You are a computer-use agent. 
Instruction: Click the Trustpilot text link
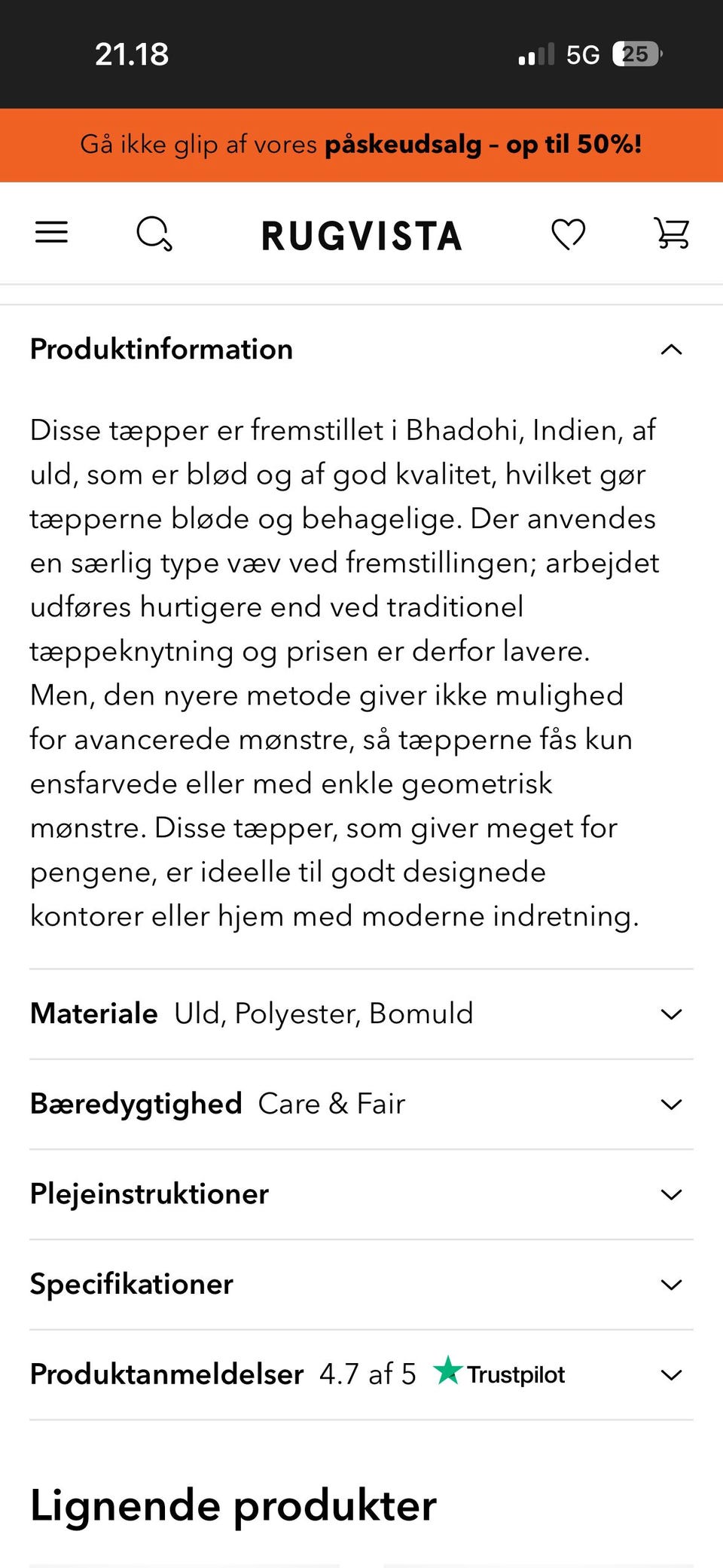pos(516,1374)
